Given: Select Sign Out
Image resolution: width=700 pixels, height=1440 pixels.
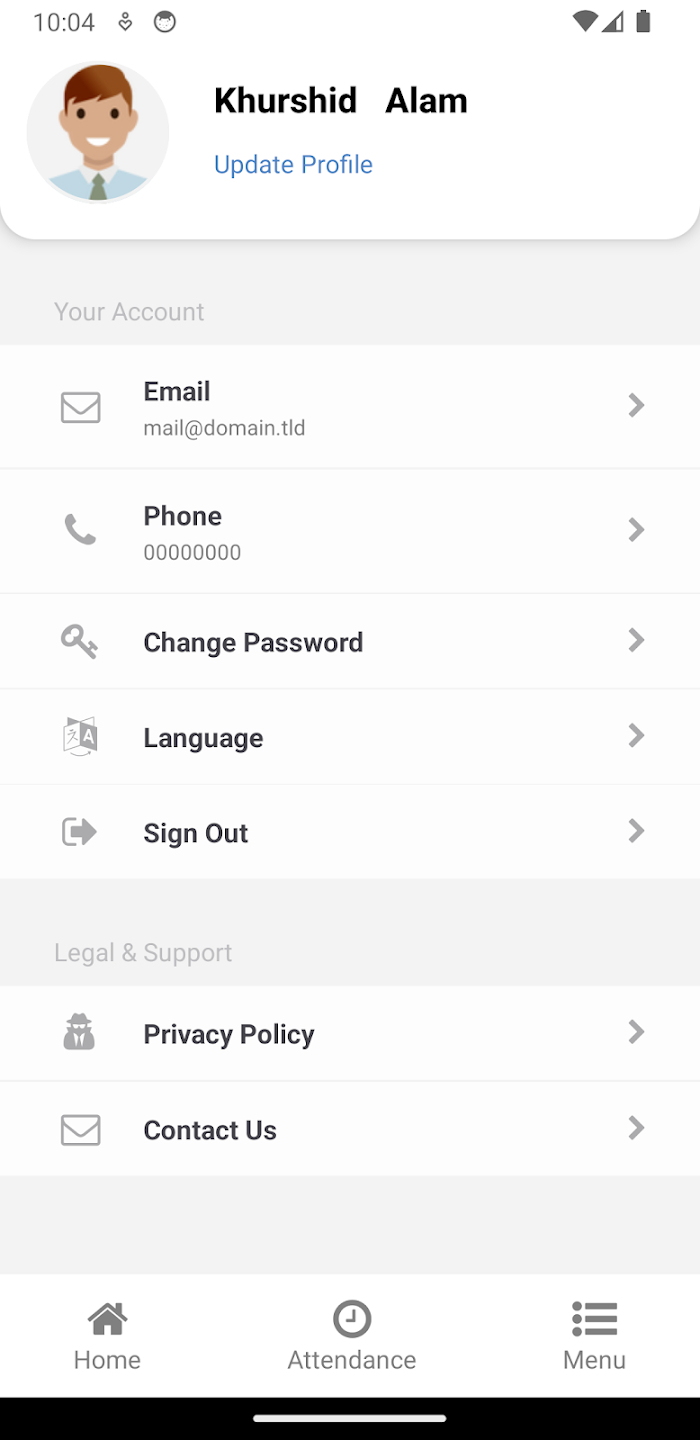Looking at the screenshot, I should click(x=350, y=832).
